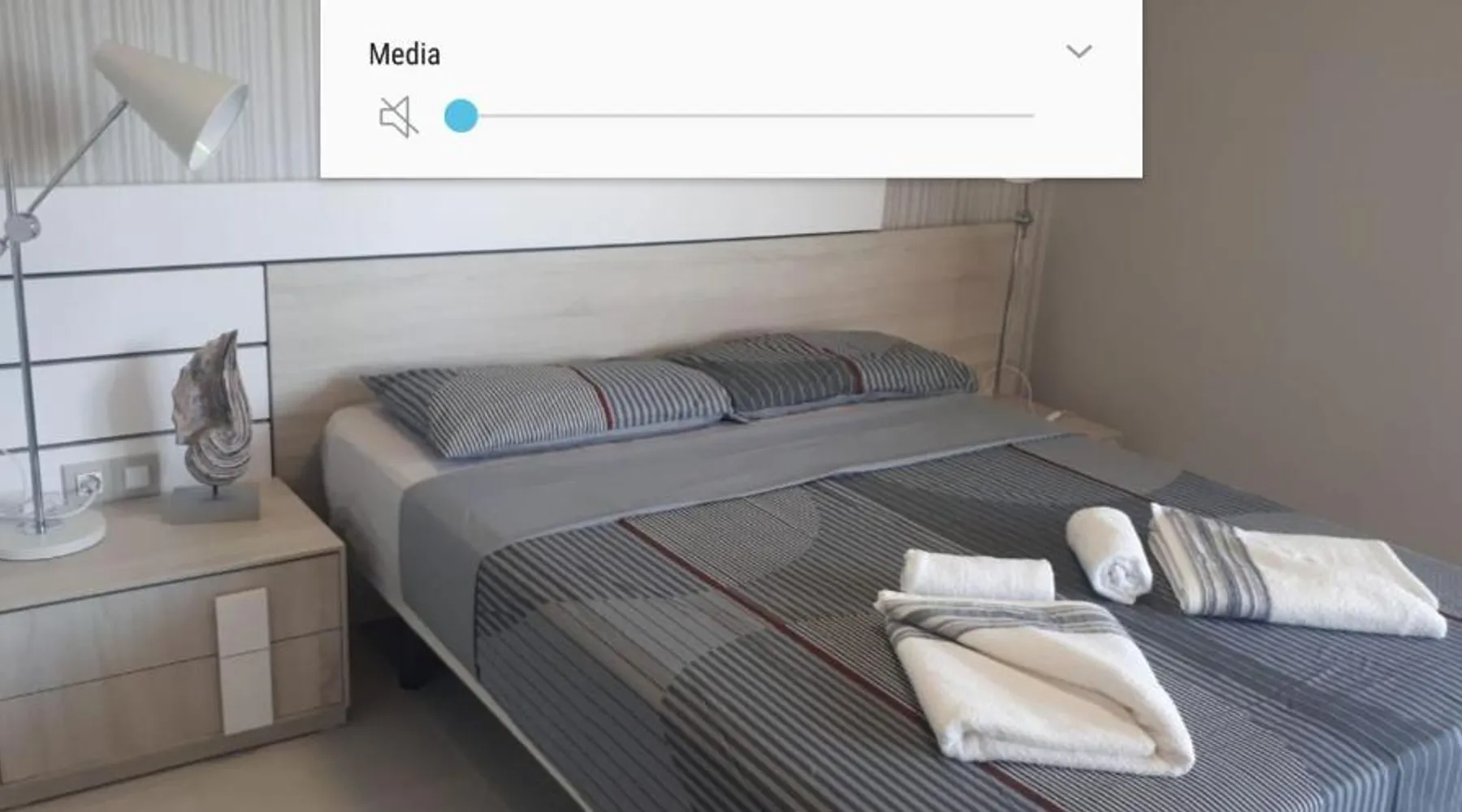Tap the muted speaker icon for Media

398,117
